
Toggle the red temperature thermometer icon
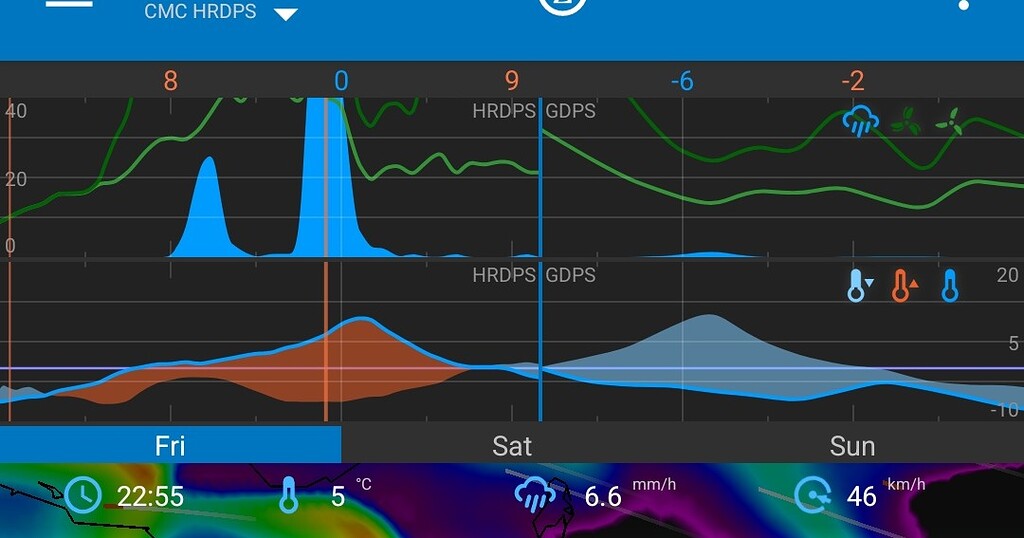point(903,287)
